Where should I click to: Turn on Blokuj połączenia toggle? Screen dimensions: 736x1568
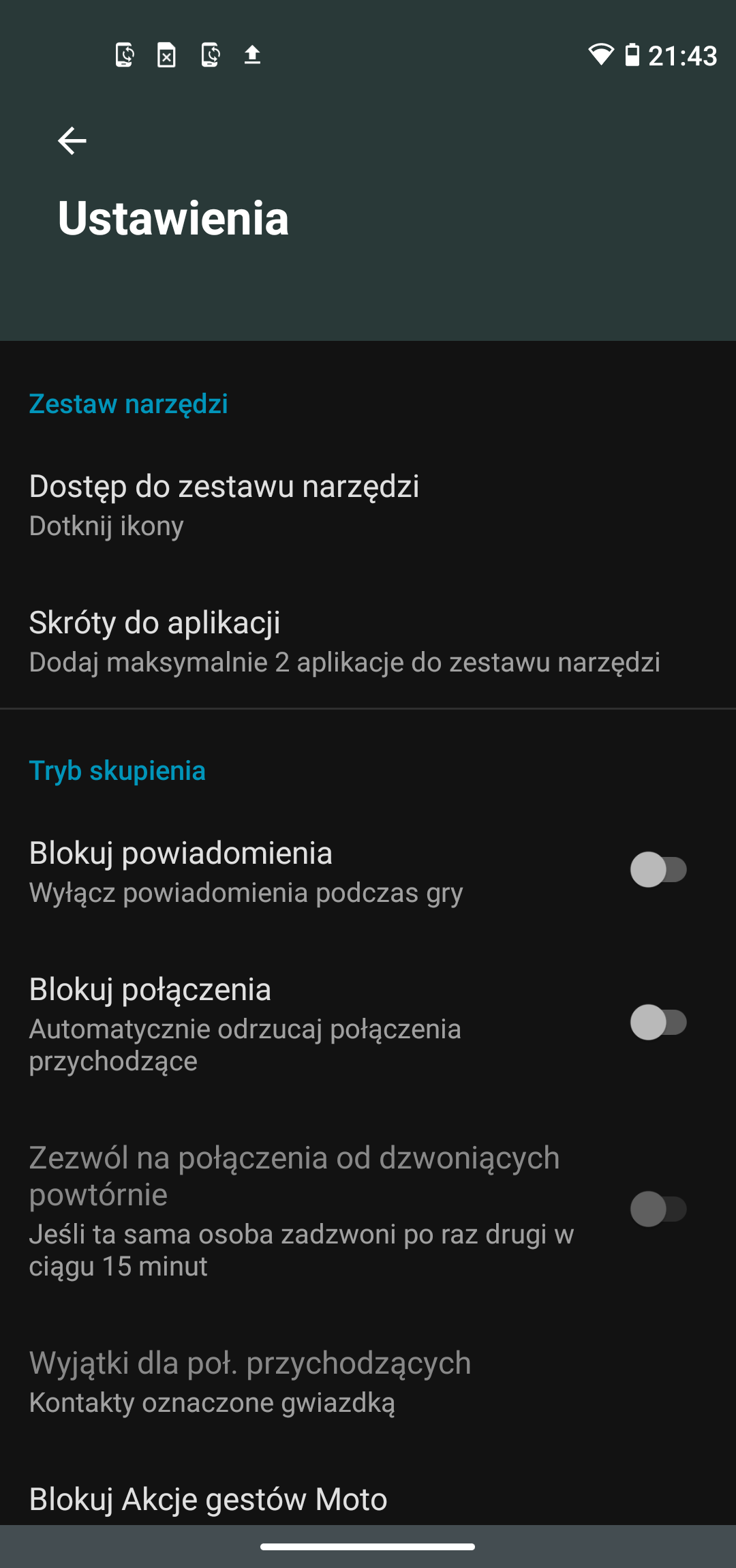(x=658, y=1022)
